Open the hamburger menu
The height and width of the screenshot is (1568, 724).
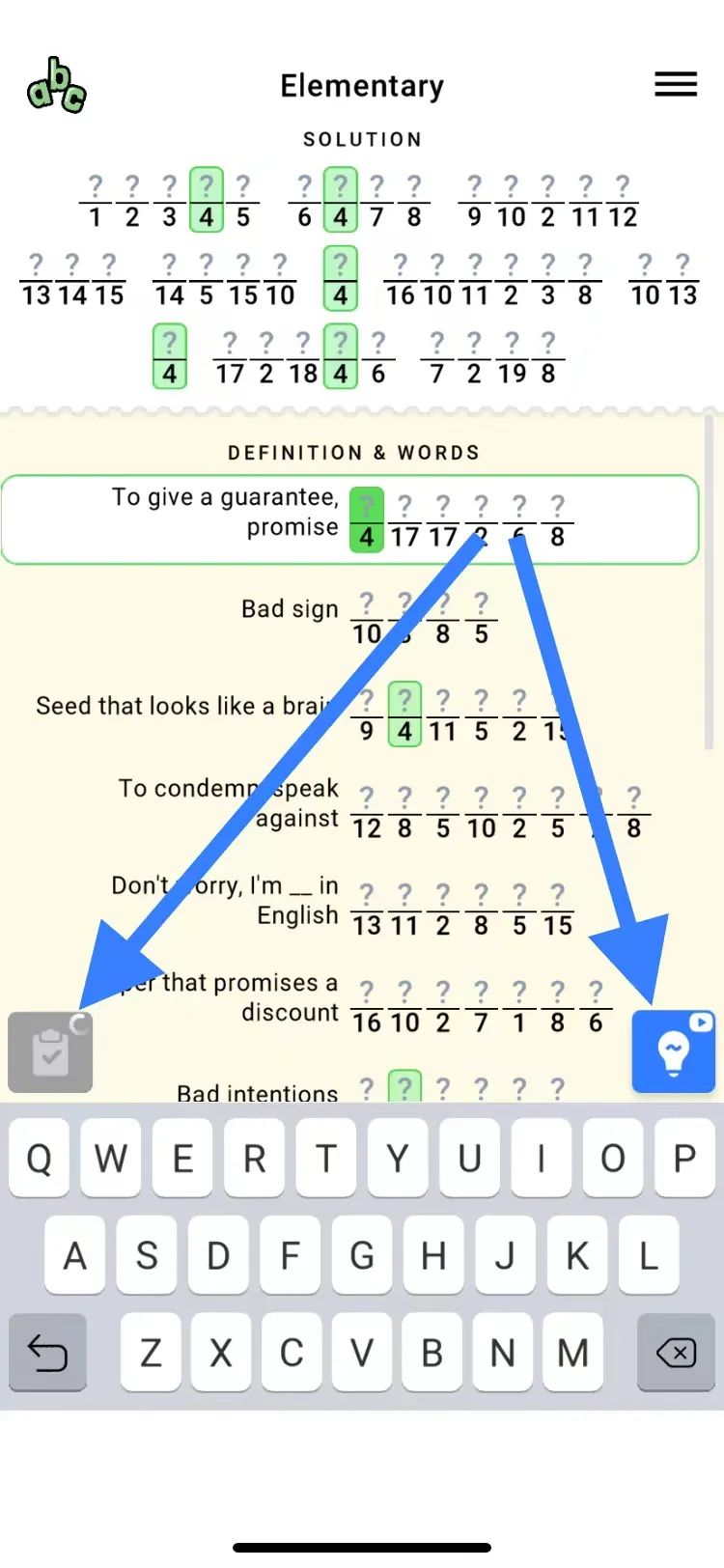tap(675, 85)
